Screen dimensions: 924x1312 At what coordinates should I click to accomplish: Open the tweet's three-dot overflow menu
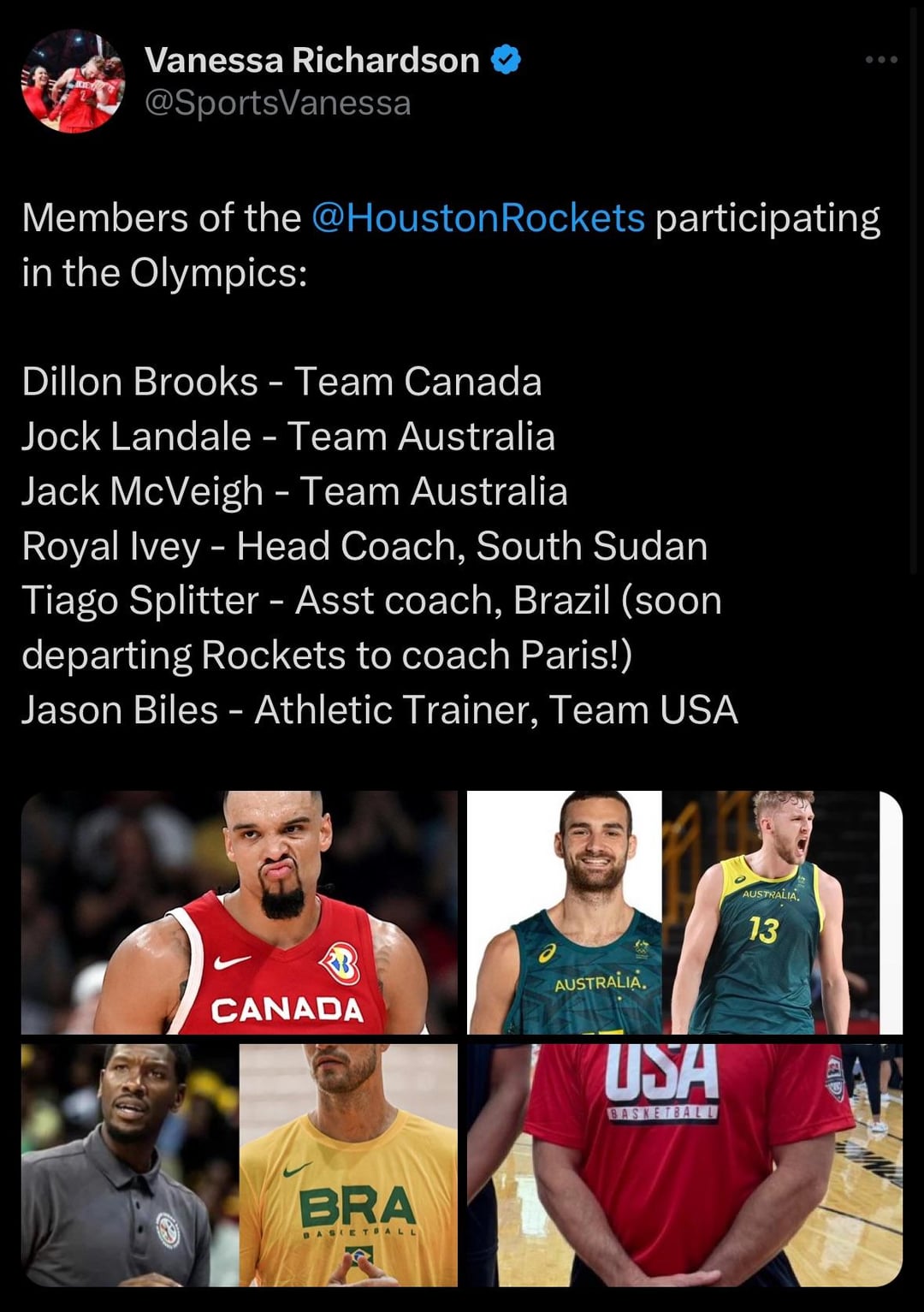point(881,60)
